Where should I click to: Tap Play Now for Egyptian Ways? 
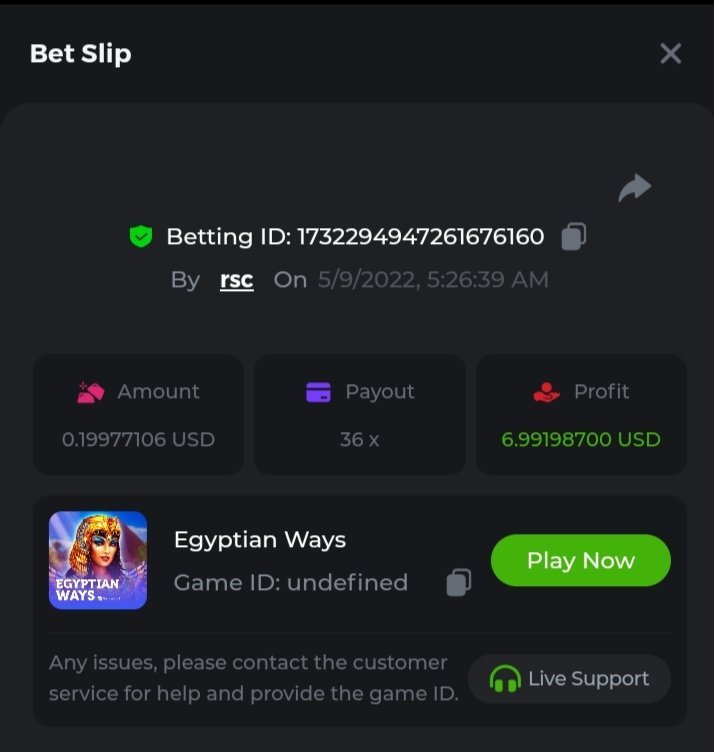tap(580, 560)
